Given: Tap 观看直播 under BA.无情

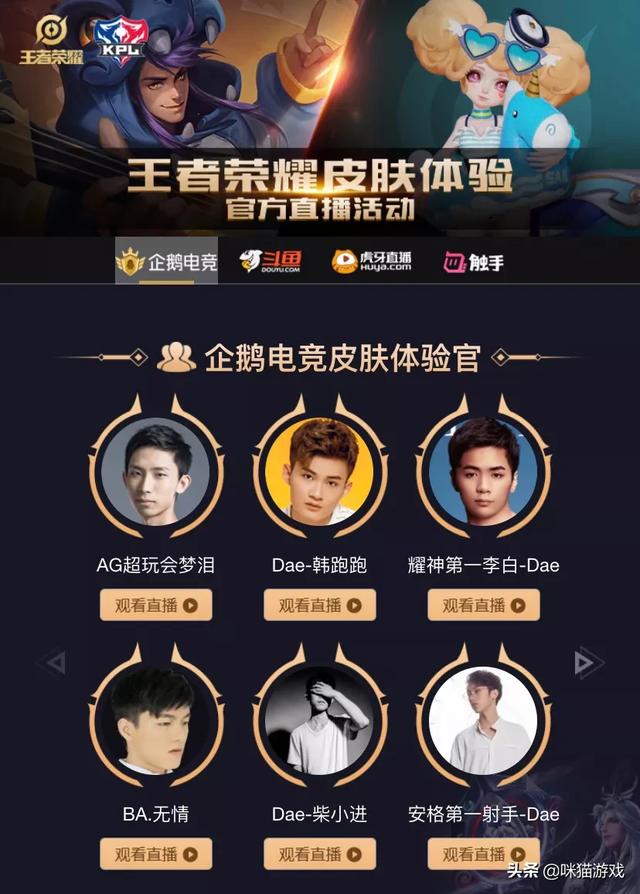Looking at the screenshot, I should 155,854.
